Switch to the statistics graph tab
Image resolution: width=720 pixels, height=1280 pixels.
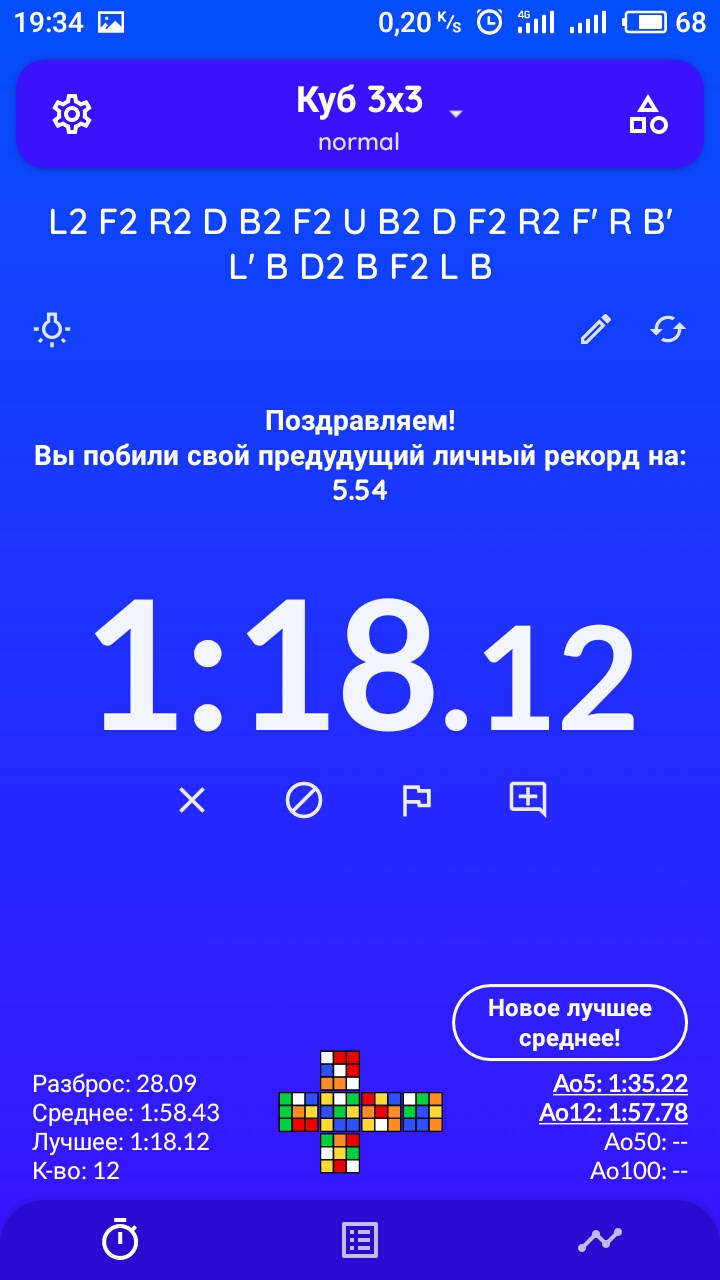(600, 1240)
